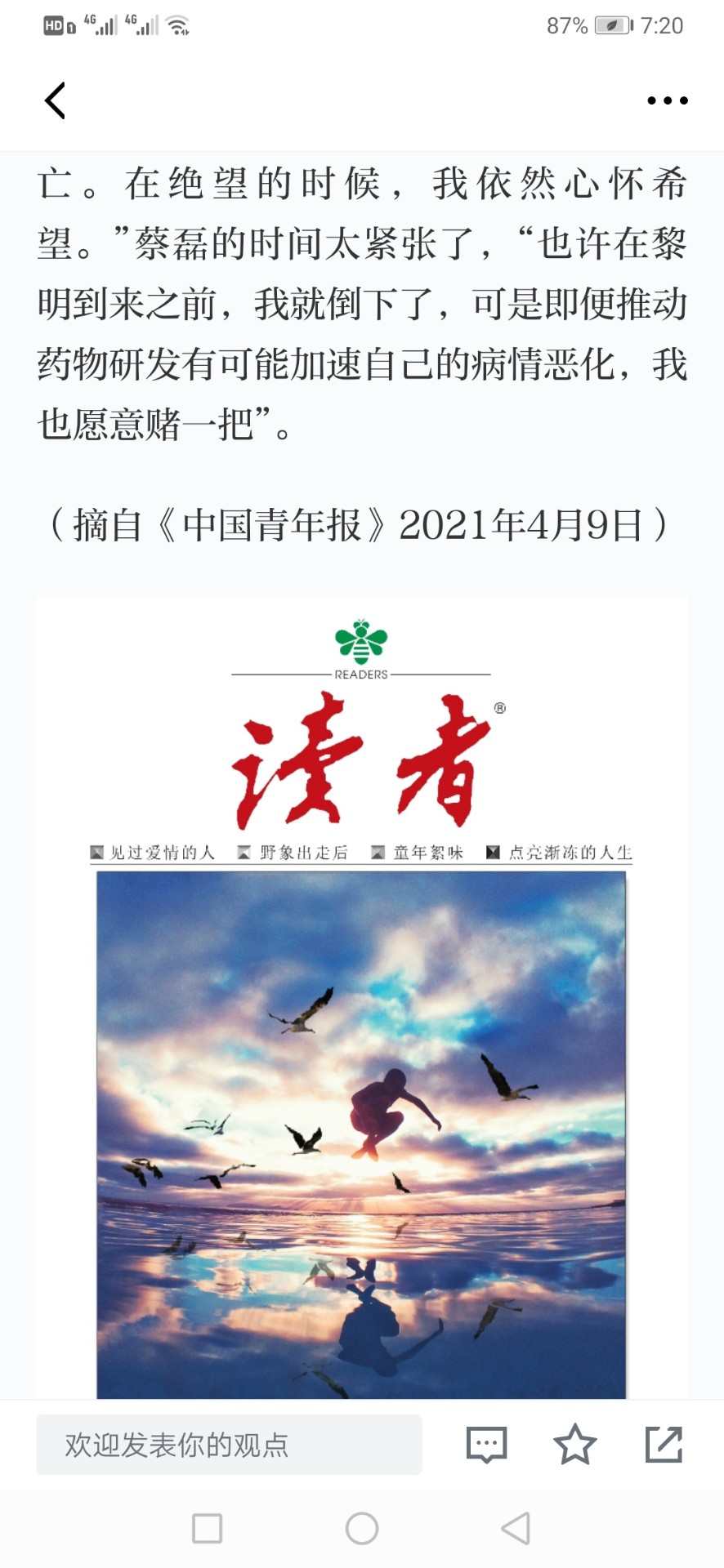Favorite this article with the star icon

(x=575, y=1444)
